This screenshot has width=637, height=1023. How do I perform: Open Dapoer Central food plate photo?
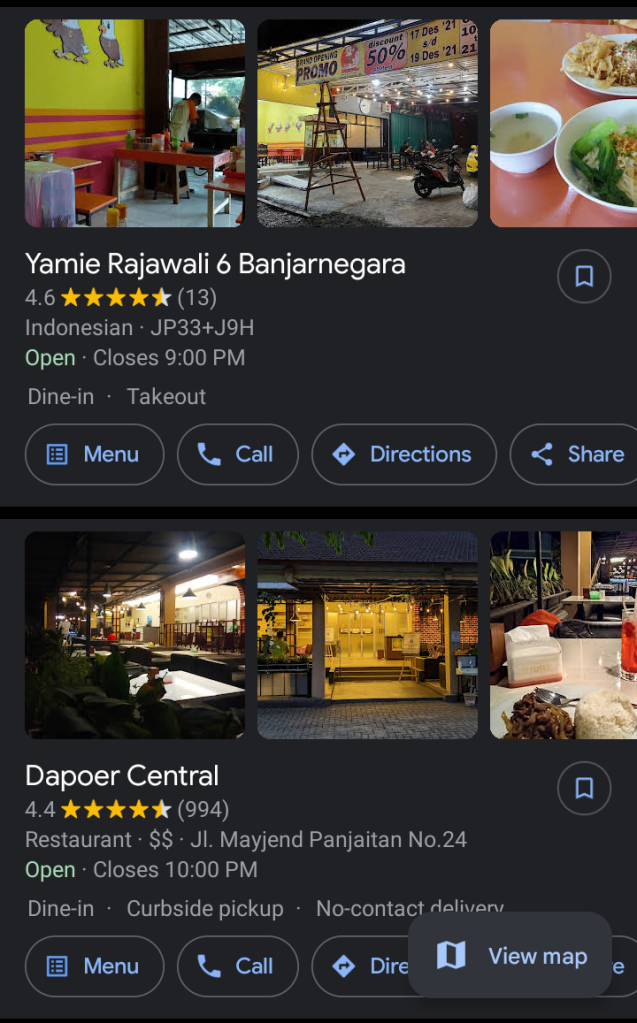[563, 634]
